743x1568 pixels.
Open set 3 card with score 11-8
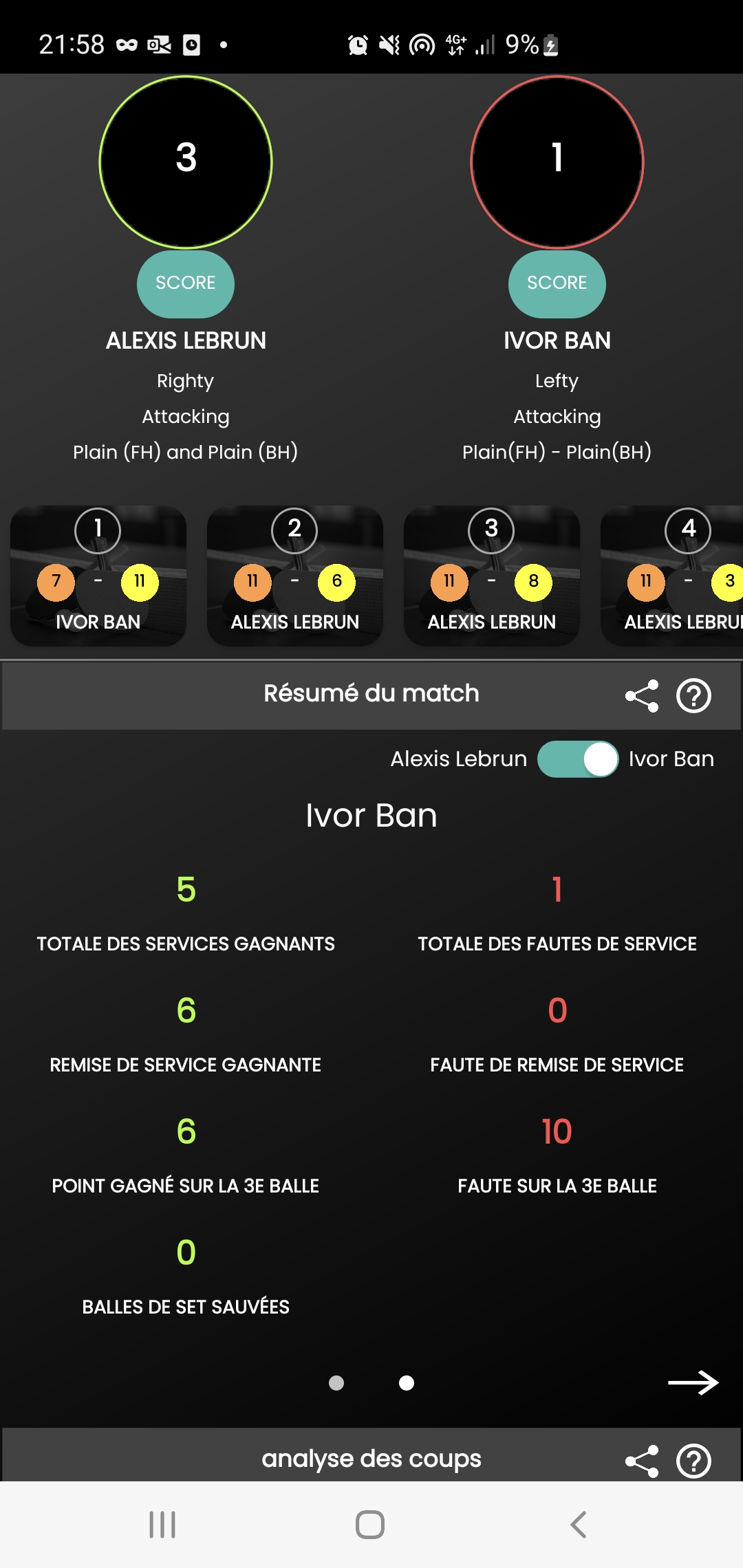pos(492,576)
